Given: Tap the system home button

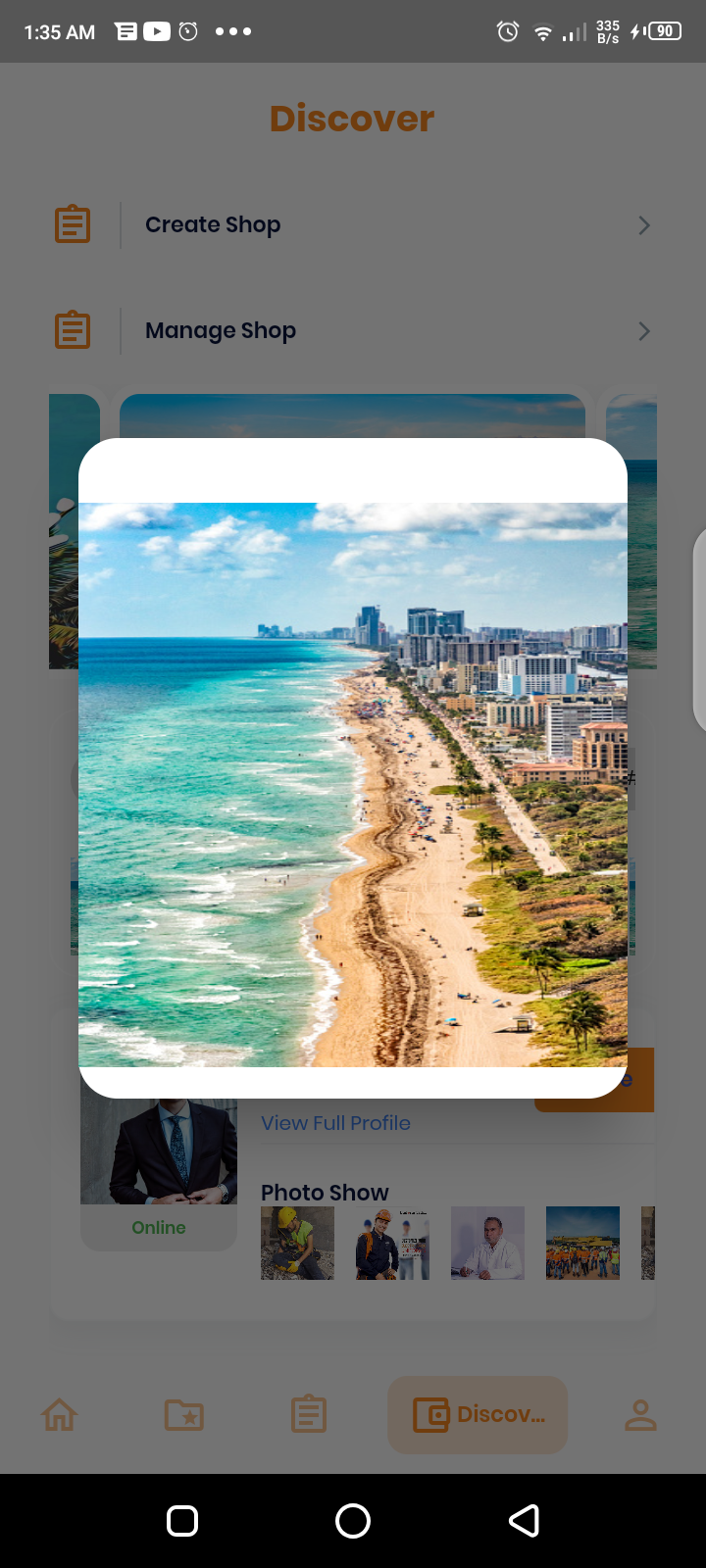Looking at the screenshot, I should pyautogui.click(x=353, y=1521).
